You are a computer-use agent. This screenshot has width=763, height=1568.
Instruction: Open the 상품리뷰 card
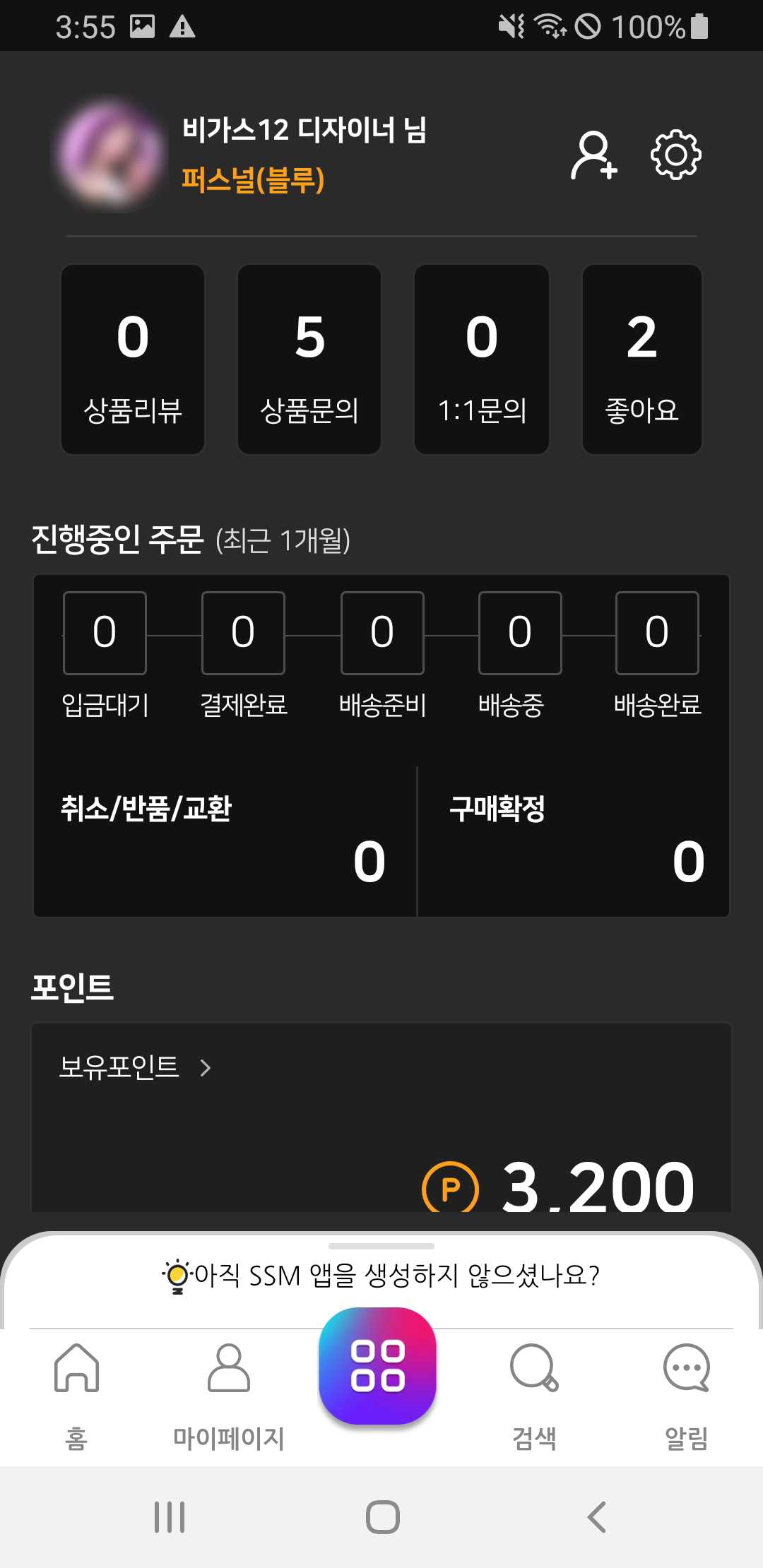click(133, 360)
